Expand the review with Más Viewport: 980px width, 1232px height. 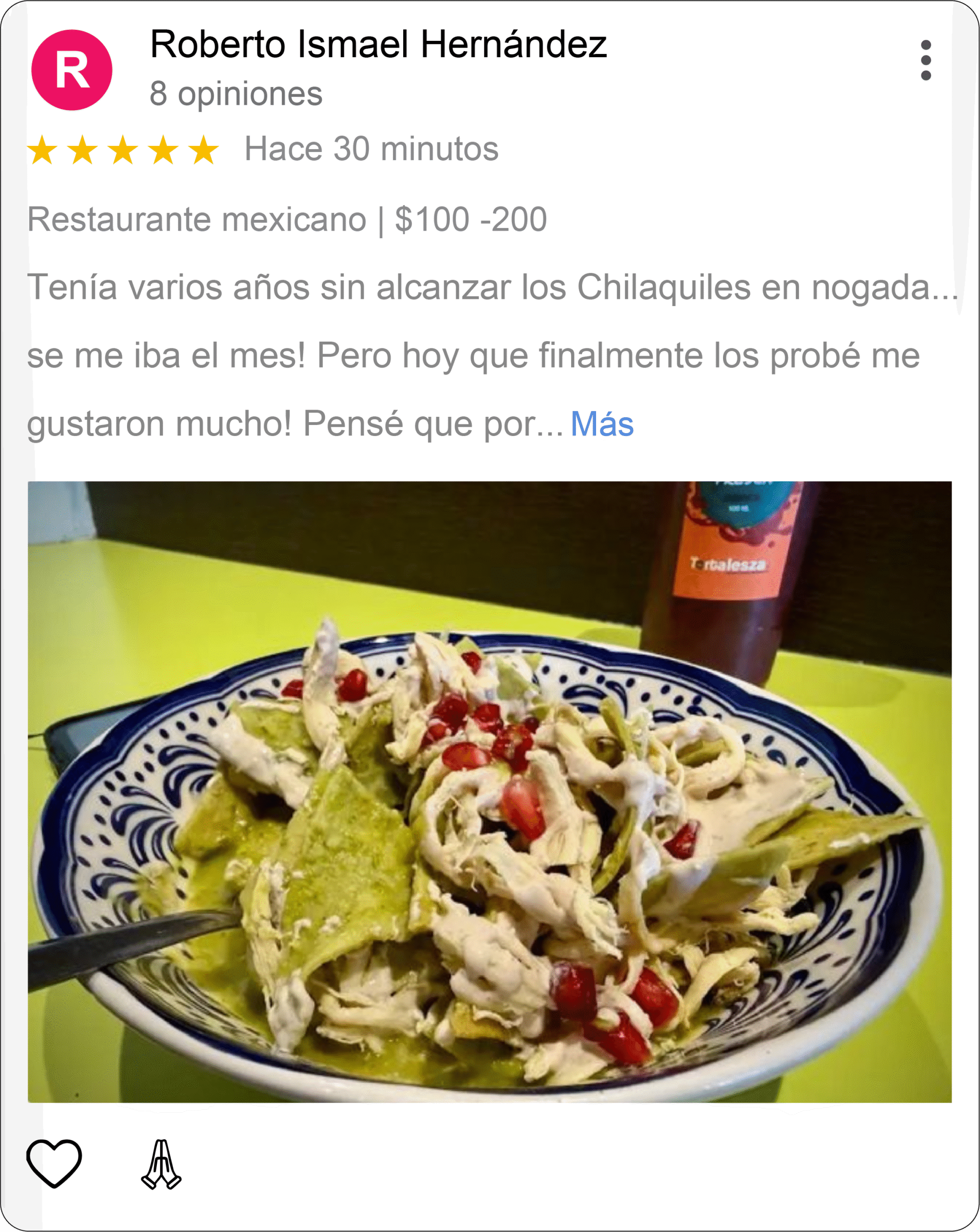pos(602,424)
